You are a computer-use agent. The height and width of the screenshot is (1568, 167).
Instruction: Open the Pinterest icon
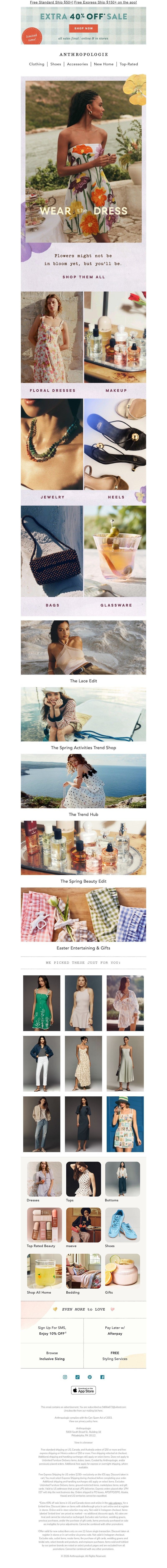click(x=90, y=1377)
